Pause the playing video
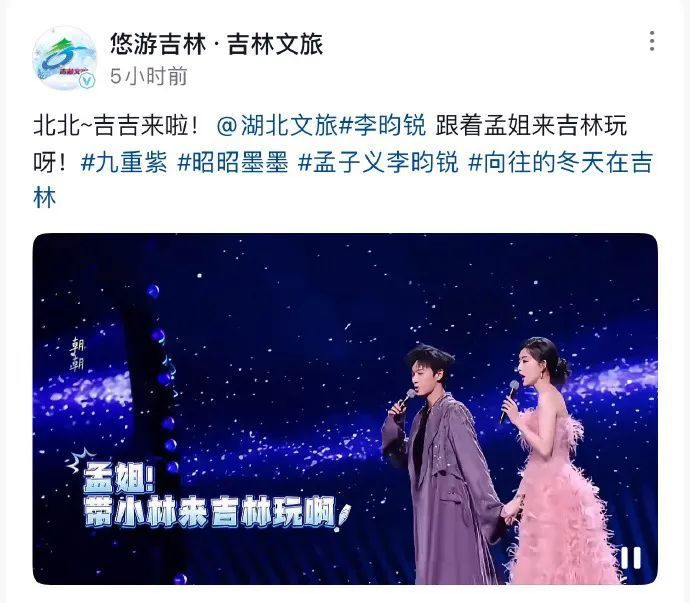The image size is (690, 603). coord(630,558)
